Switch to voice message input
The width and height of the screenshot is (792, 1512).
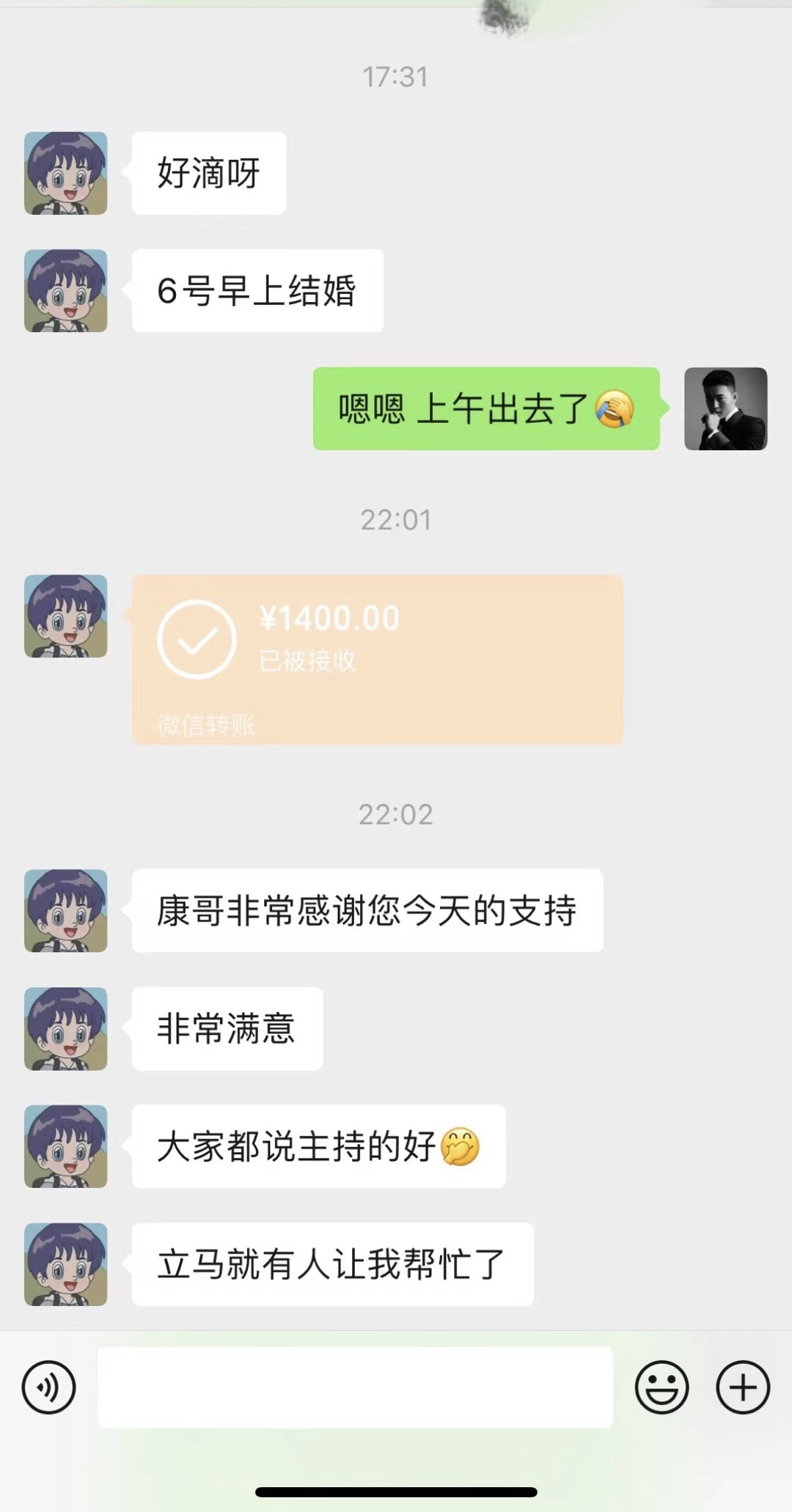[x=48, y=1387]
